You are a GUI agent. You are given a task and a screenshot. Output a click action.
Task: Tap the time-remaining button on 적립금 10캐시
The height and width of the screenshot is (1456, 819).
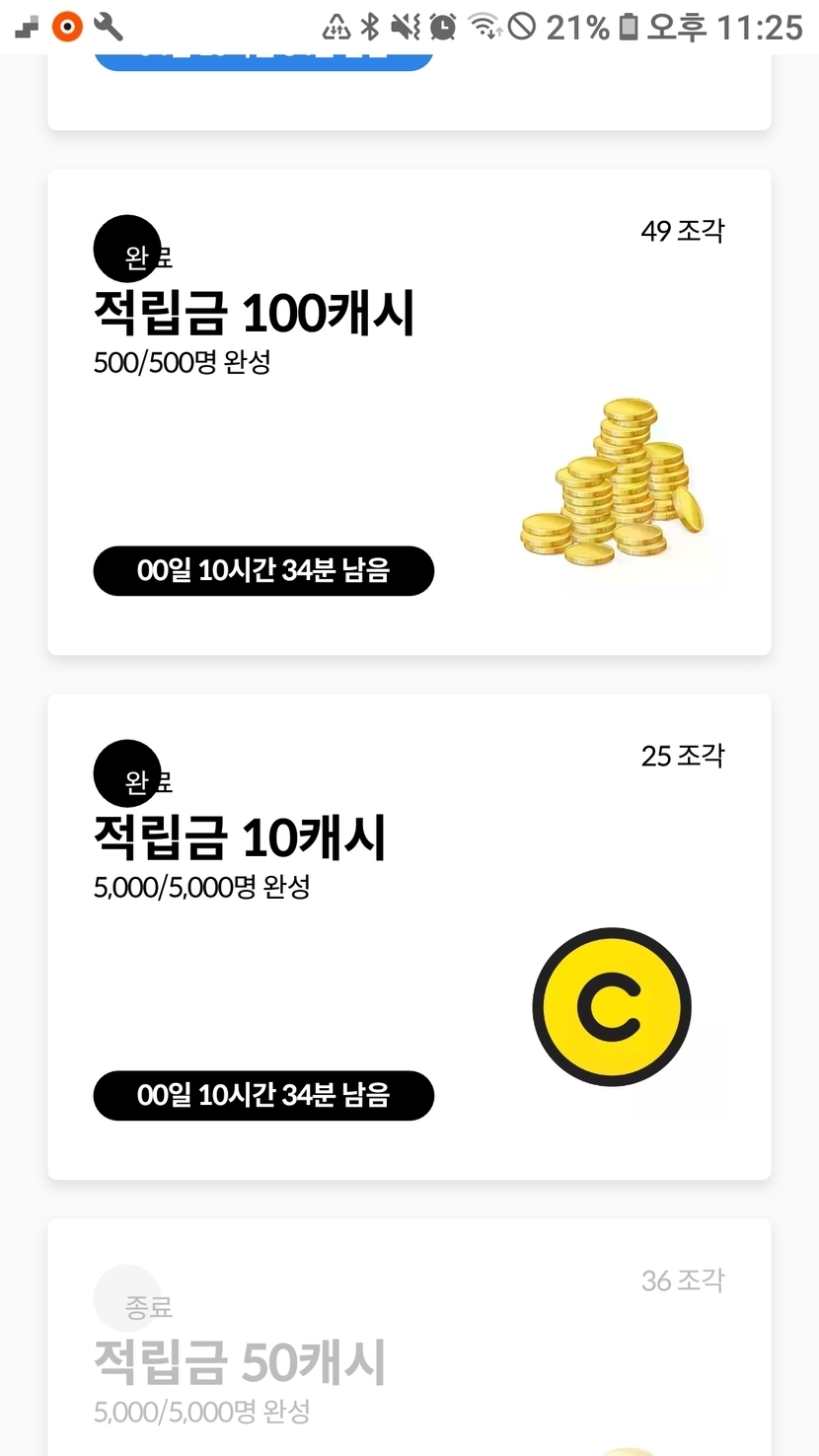263,1096
